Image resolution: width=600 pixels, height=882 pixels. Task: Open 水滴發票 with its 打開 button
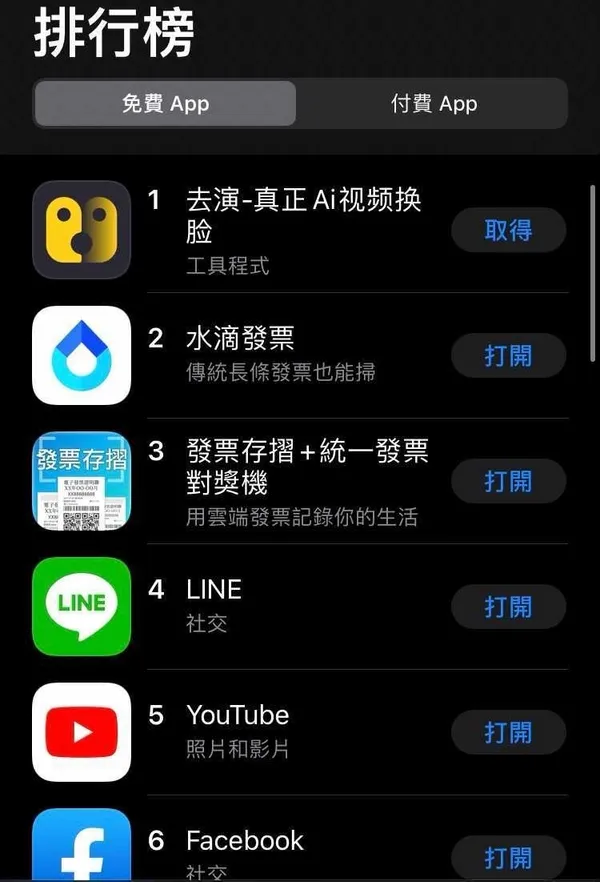coord(508,356)
